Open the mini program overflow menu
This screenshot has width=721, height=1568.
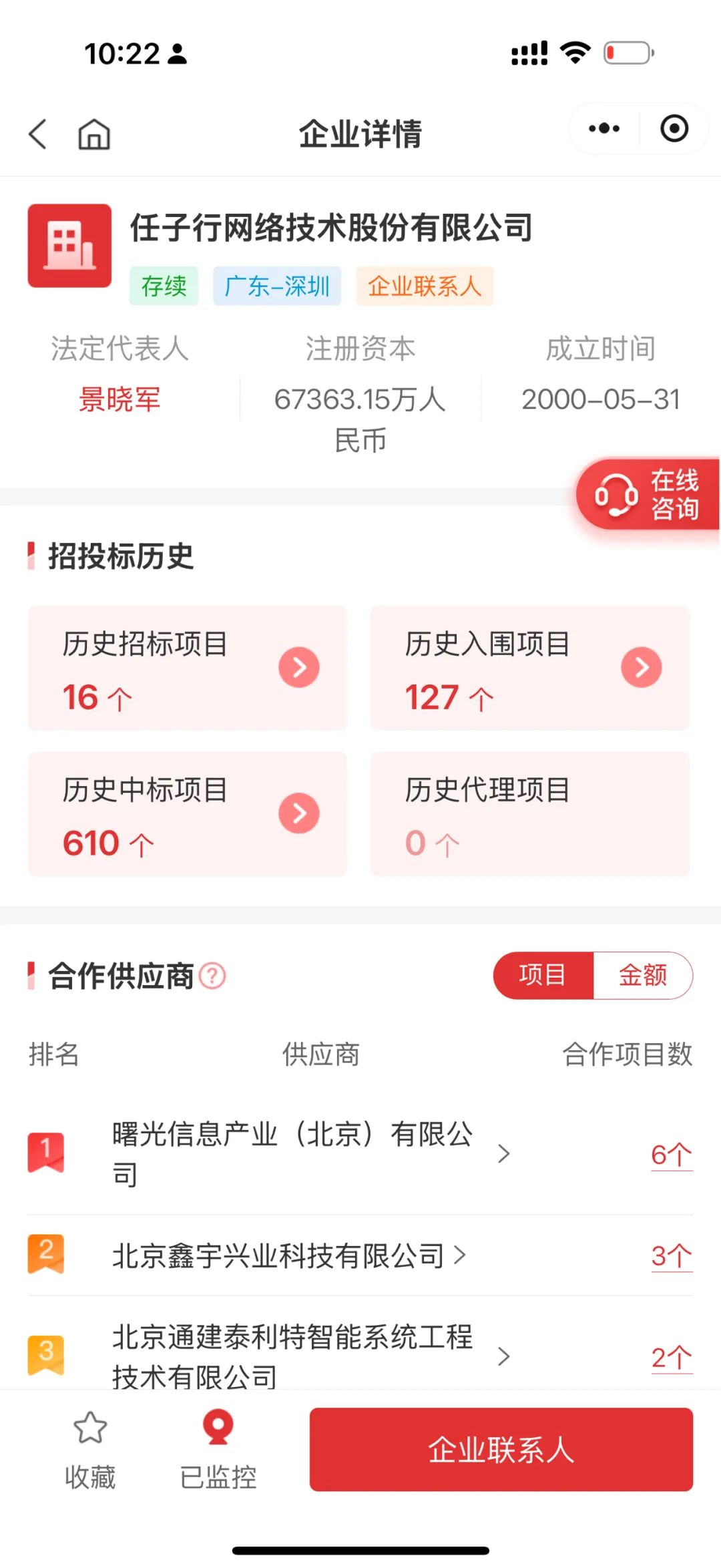click(604, 128)
